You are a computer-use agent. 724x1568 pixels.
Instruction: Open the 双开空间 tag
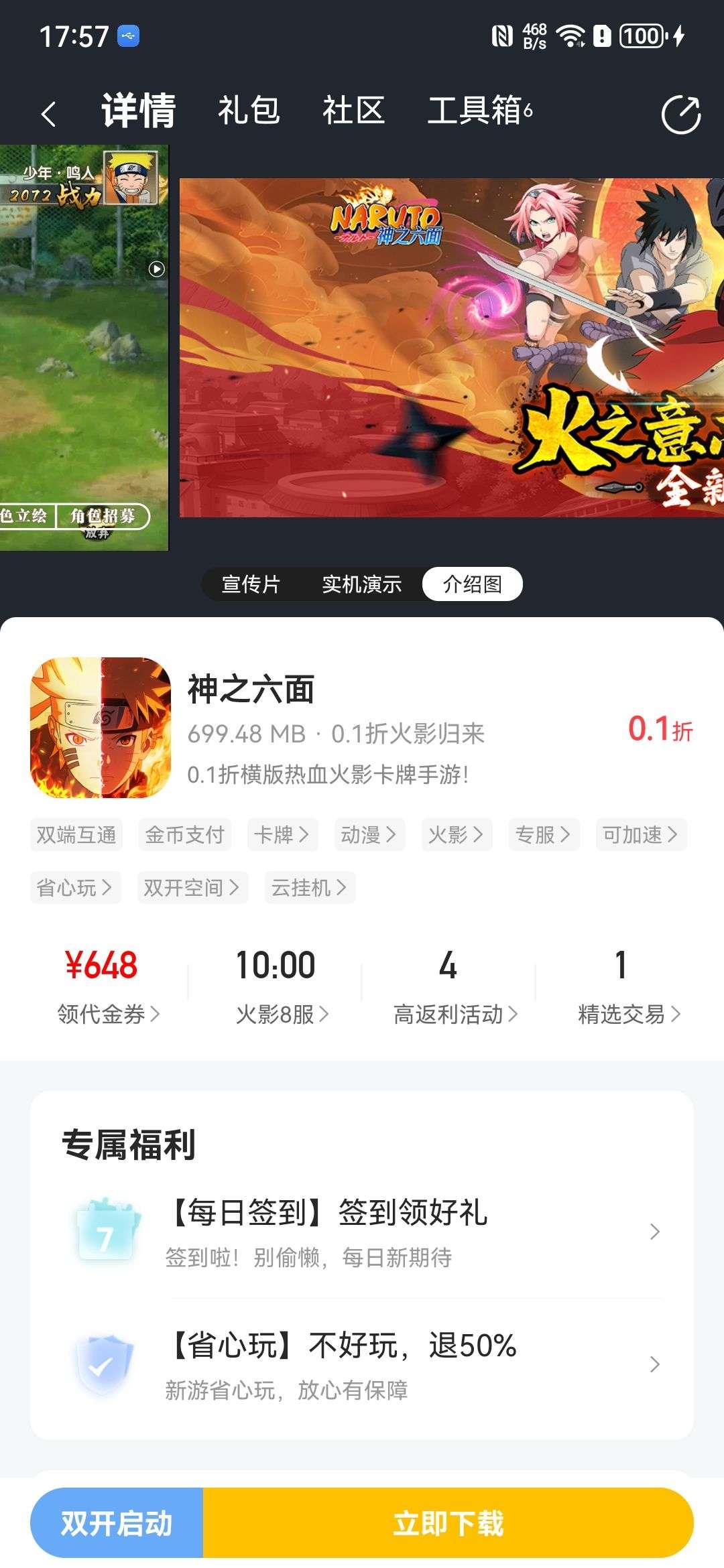click(192, 887)
